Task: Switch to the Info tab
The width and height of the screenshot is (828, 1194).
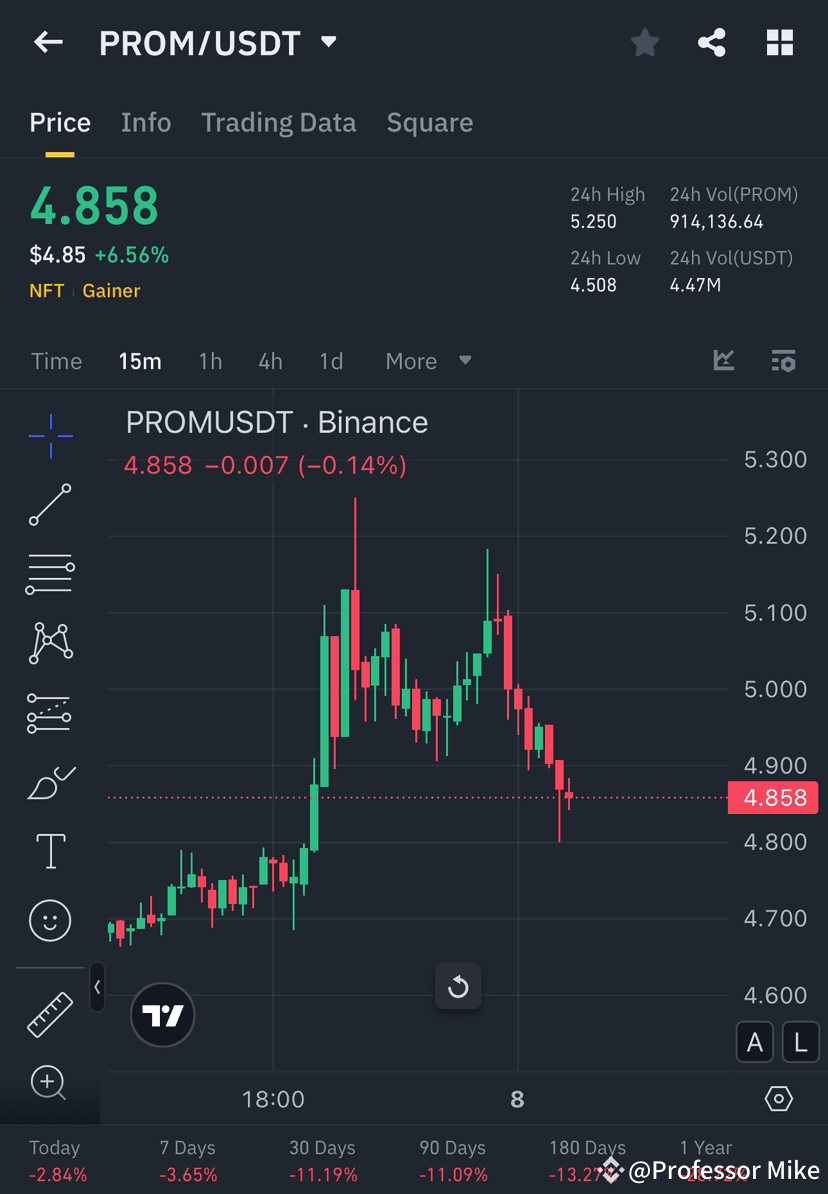Action: [x=146, y=122]
